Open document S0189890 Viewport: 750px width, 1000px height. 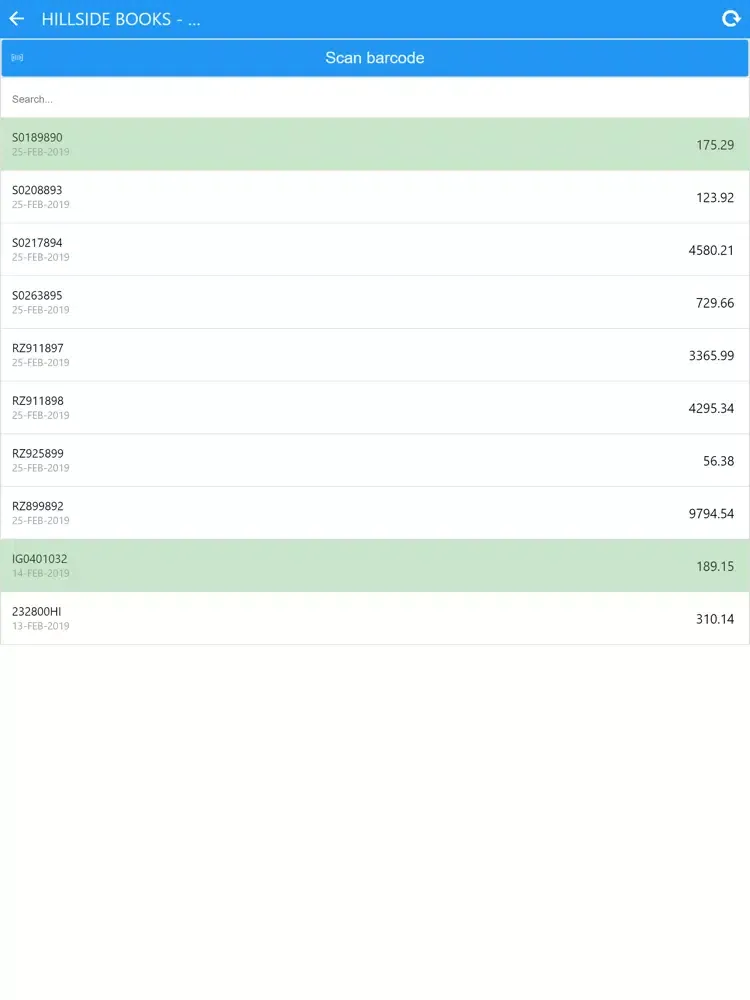pos(375,144)
